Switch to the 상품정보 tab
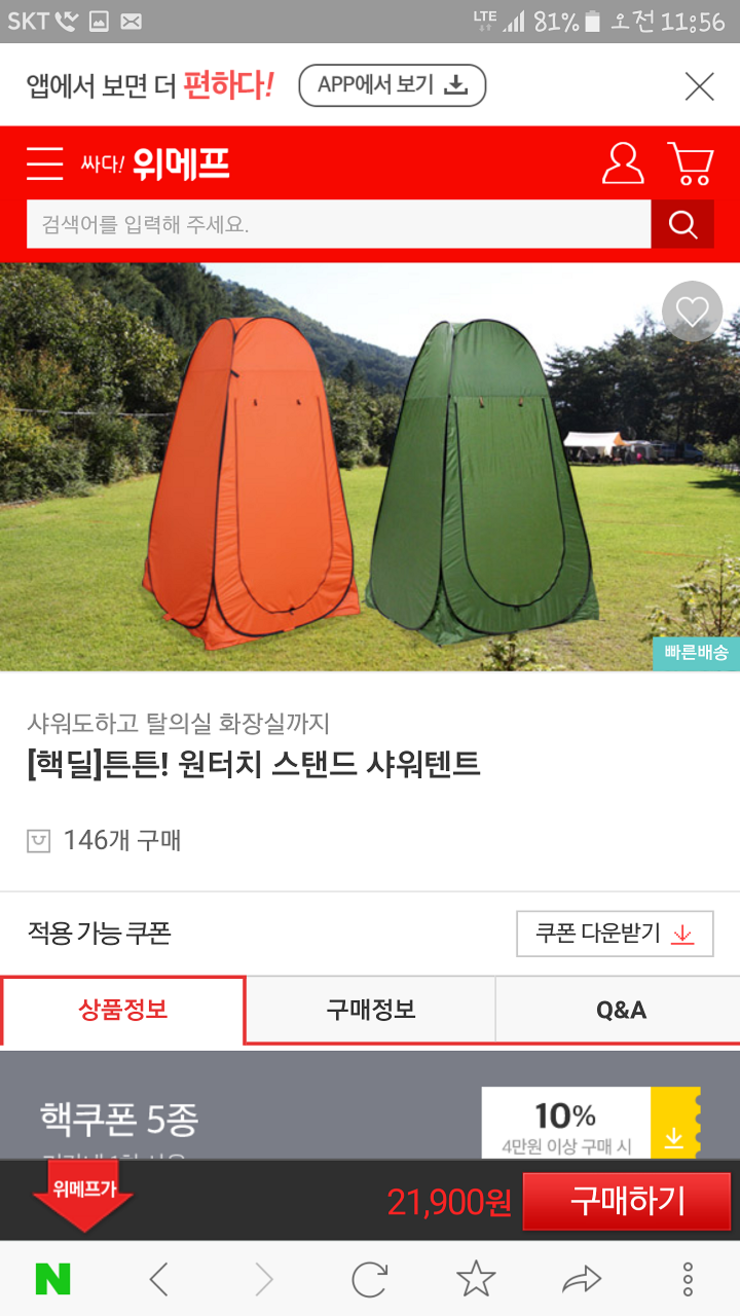This screenshot has width=740, height=1316. pyautogui.click(x=123, y=1010)
